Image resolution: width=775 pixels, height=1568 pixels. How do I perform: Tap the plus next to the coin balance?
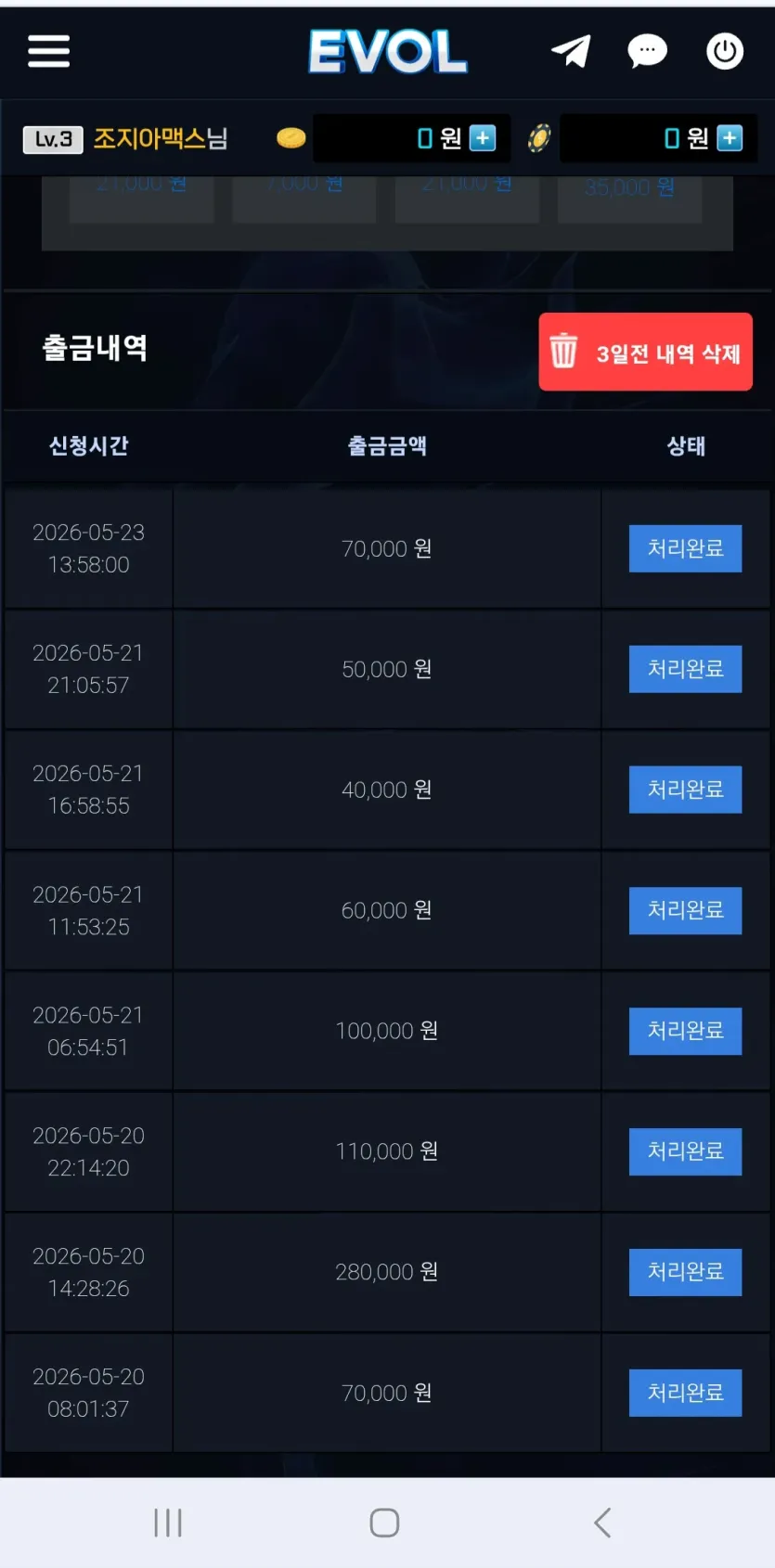(x=483, y=138)
